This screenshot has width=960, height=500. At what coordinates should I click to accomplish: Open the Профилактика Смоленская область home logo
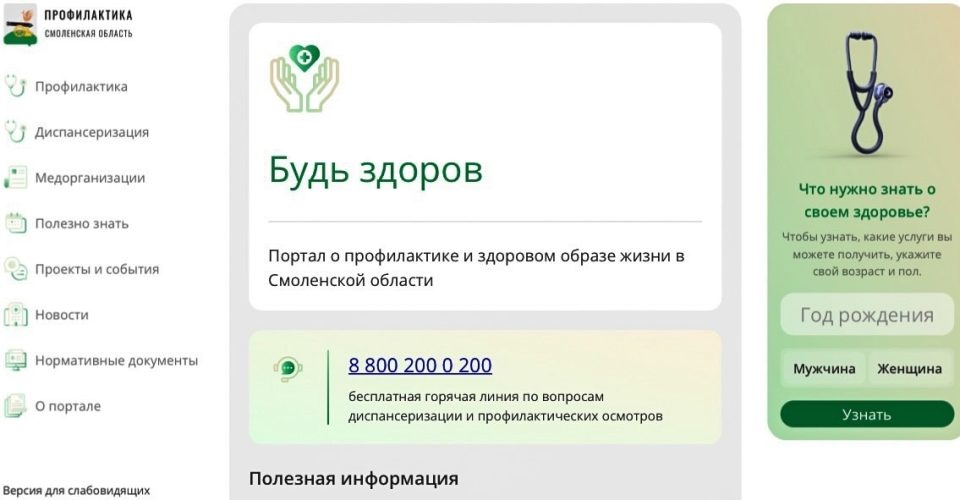coord(70,24)
